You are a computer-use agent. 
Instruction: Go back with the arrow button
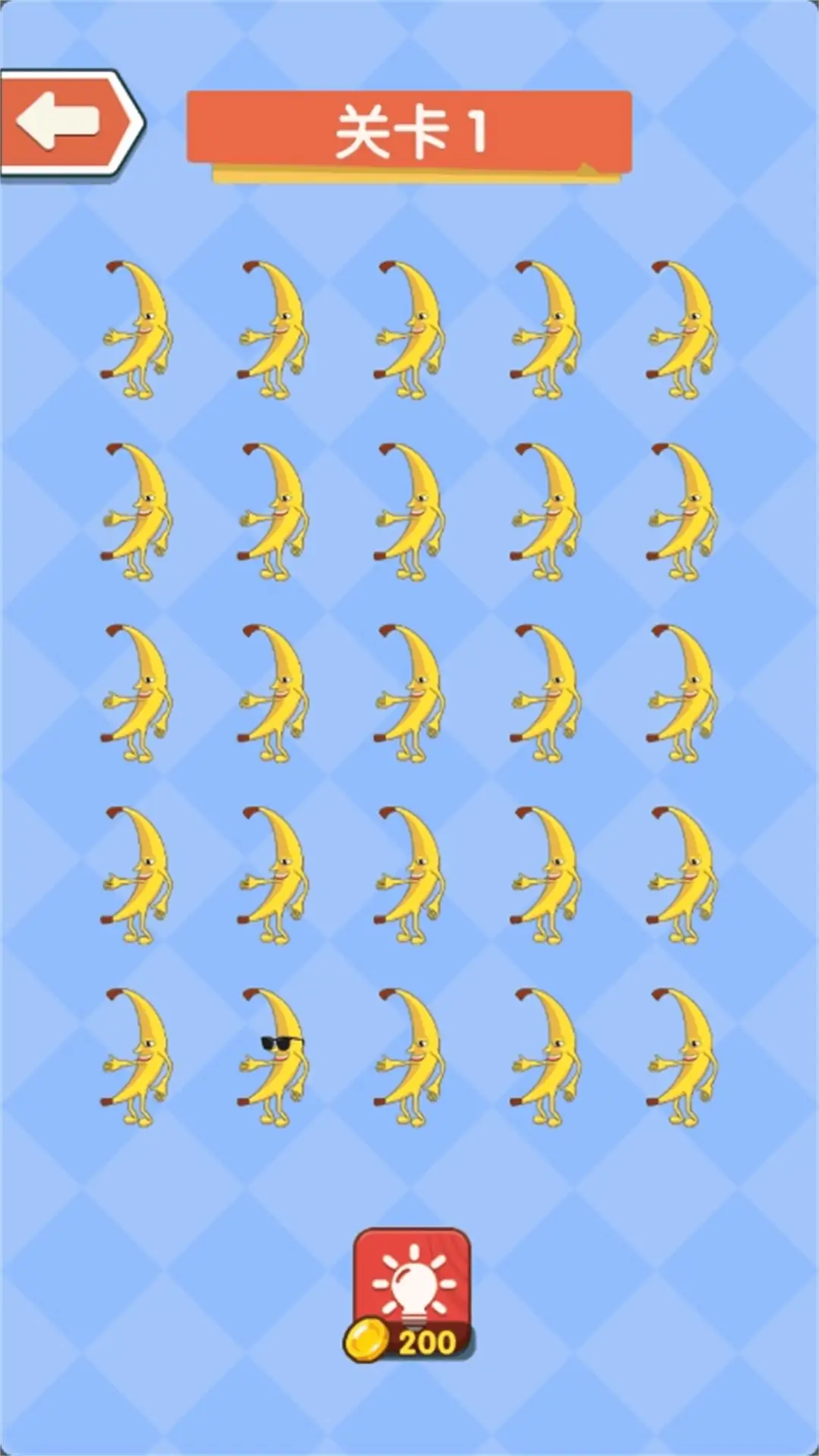point(67,121)
